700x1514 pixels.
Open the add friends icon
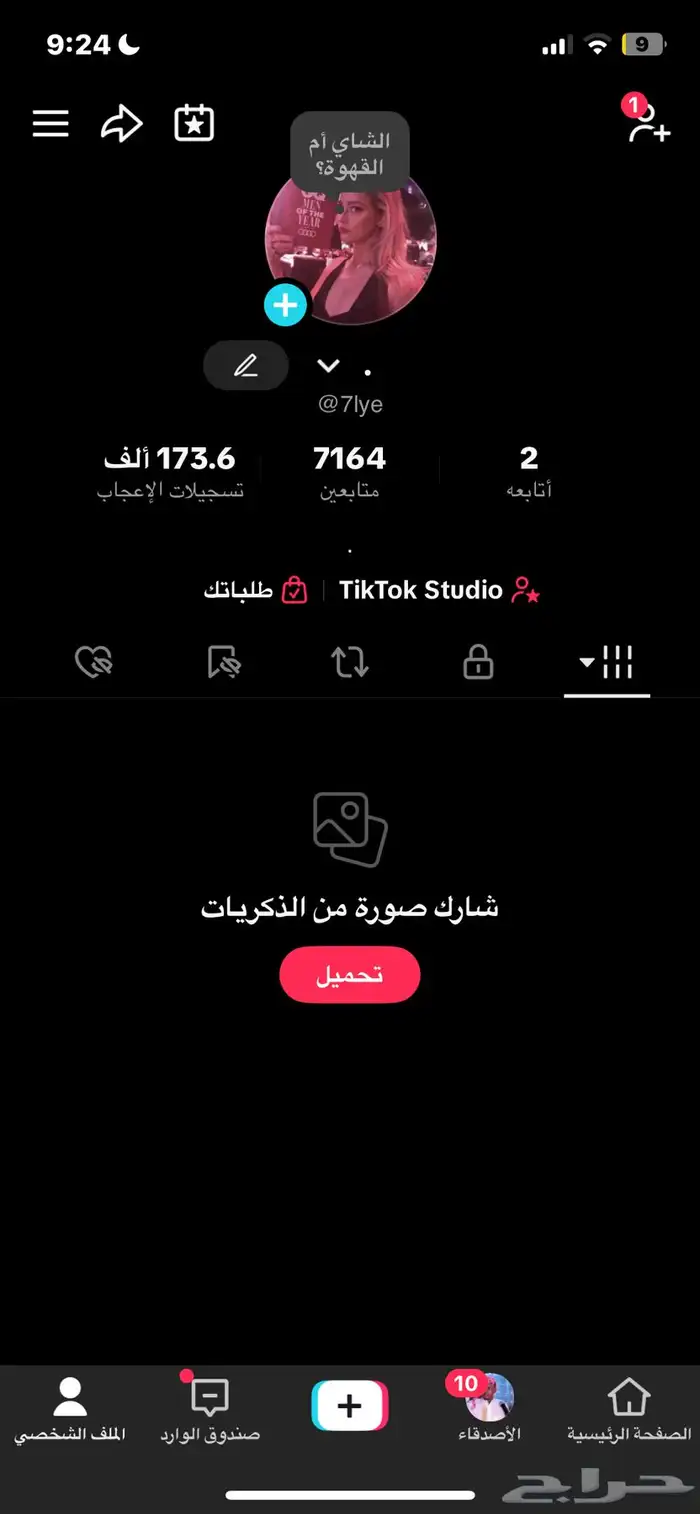click(x=648, y=124)
